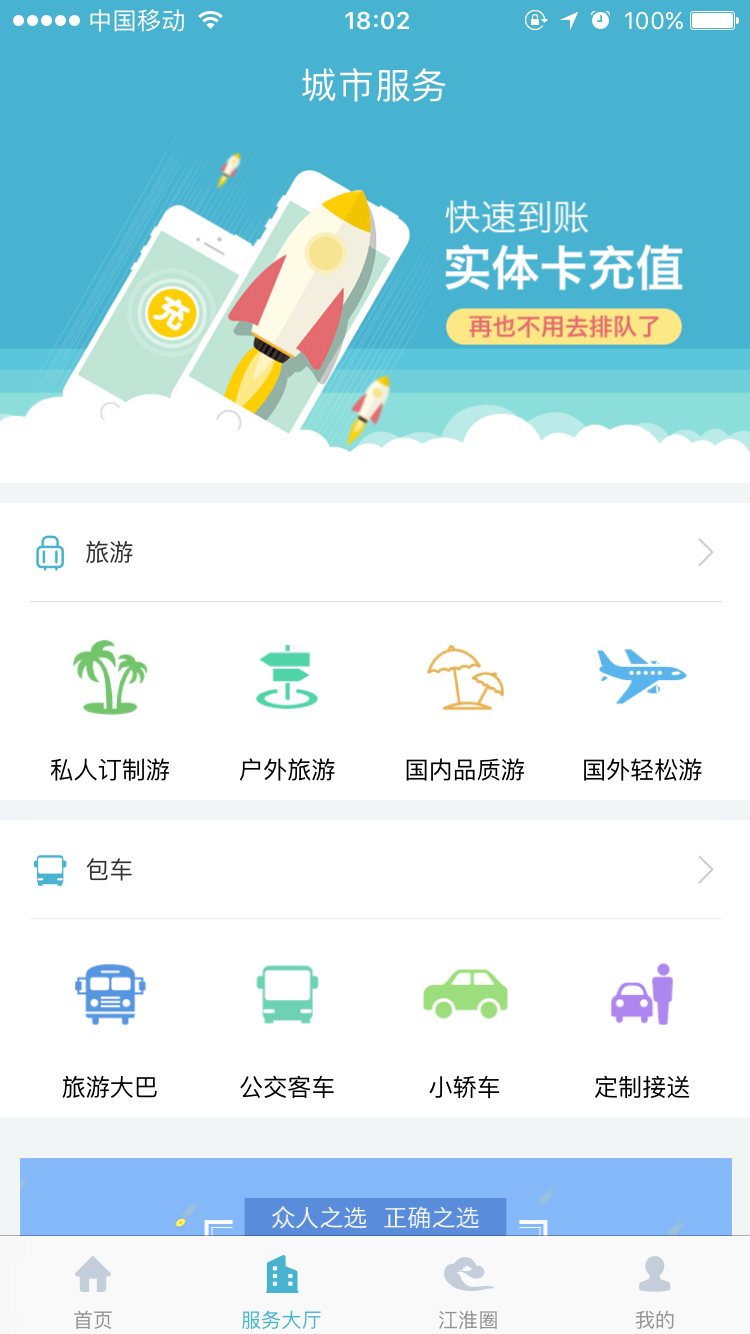Image resolution: width=750 pixels, height=1334 pixels.
Task: Switch to the 首页 tab
Action: [93, 1288]
